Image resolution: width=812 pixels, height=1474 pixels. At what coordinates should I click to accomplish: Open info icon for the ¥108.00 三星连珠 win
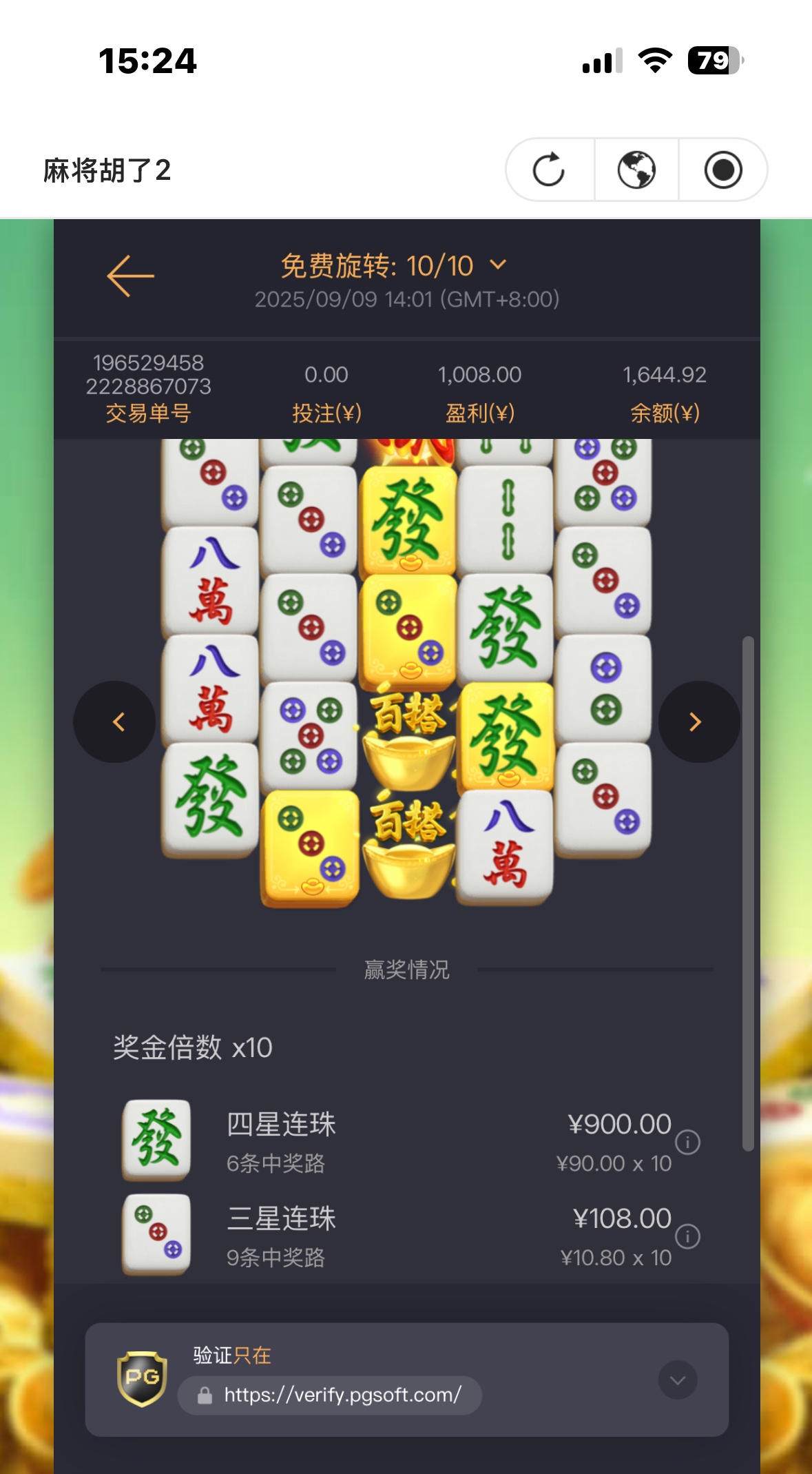(x=687, y=1236)
